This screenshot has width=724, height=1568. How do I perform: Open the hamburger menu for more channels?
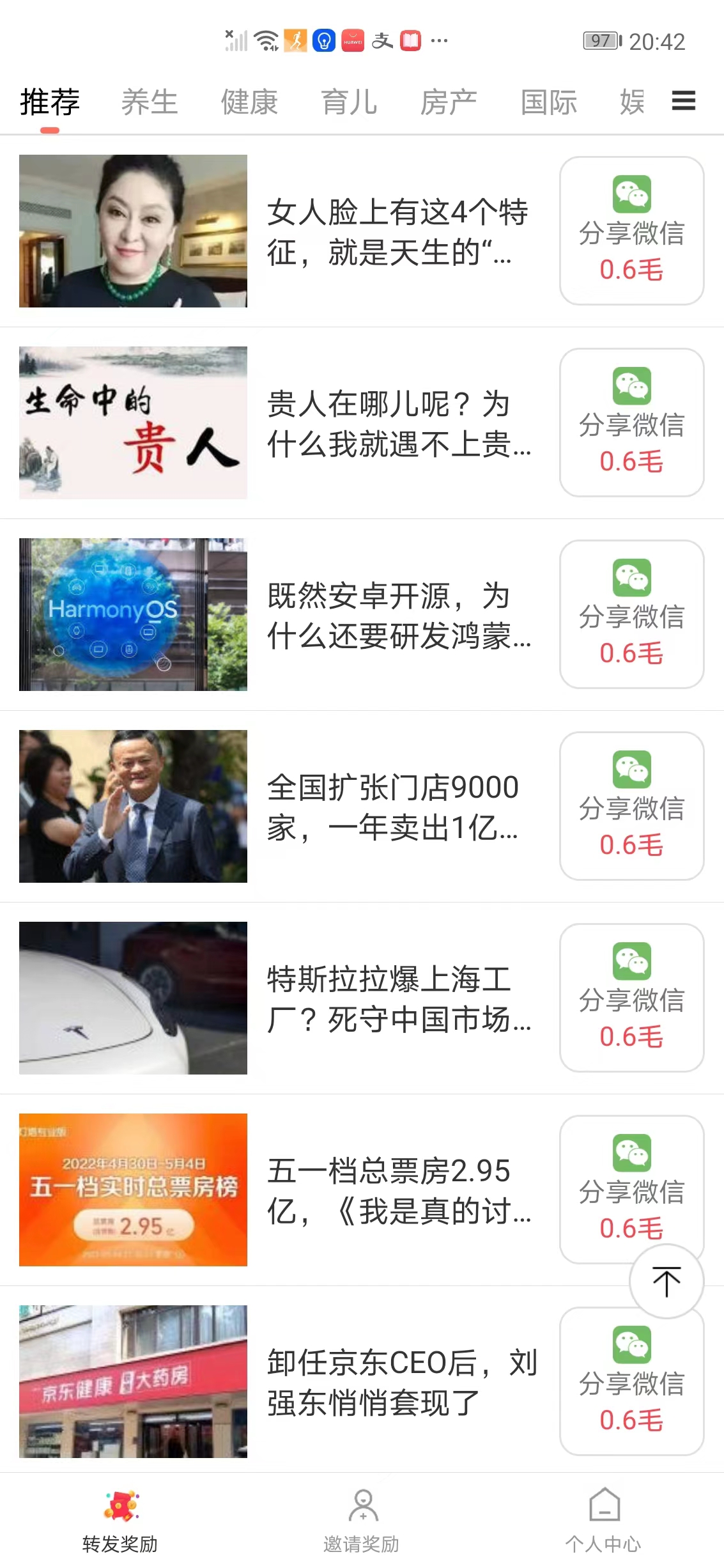(x=682, y=102)
